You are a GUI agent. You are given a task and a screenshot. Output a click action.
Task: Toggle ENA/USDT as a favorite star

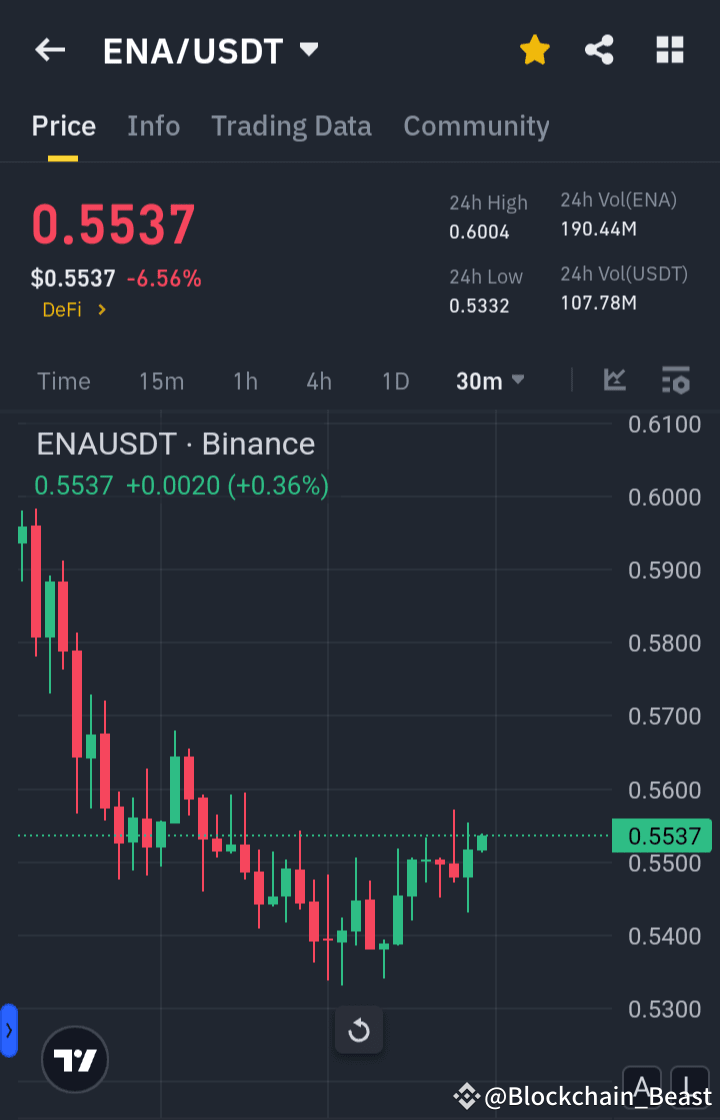534,49
